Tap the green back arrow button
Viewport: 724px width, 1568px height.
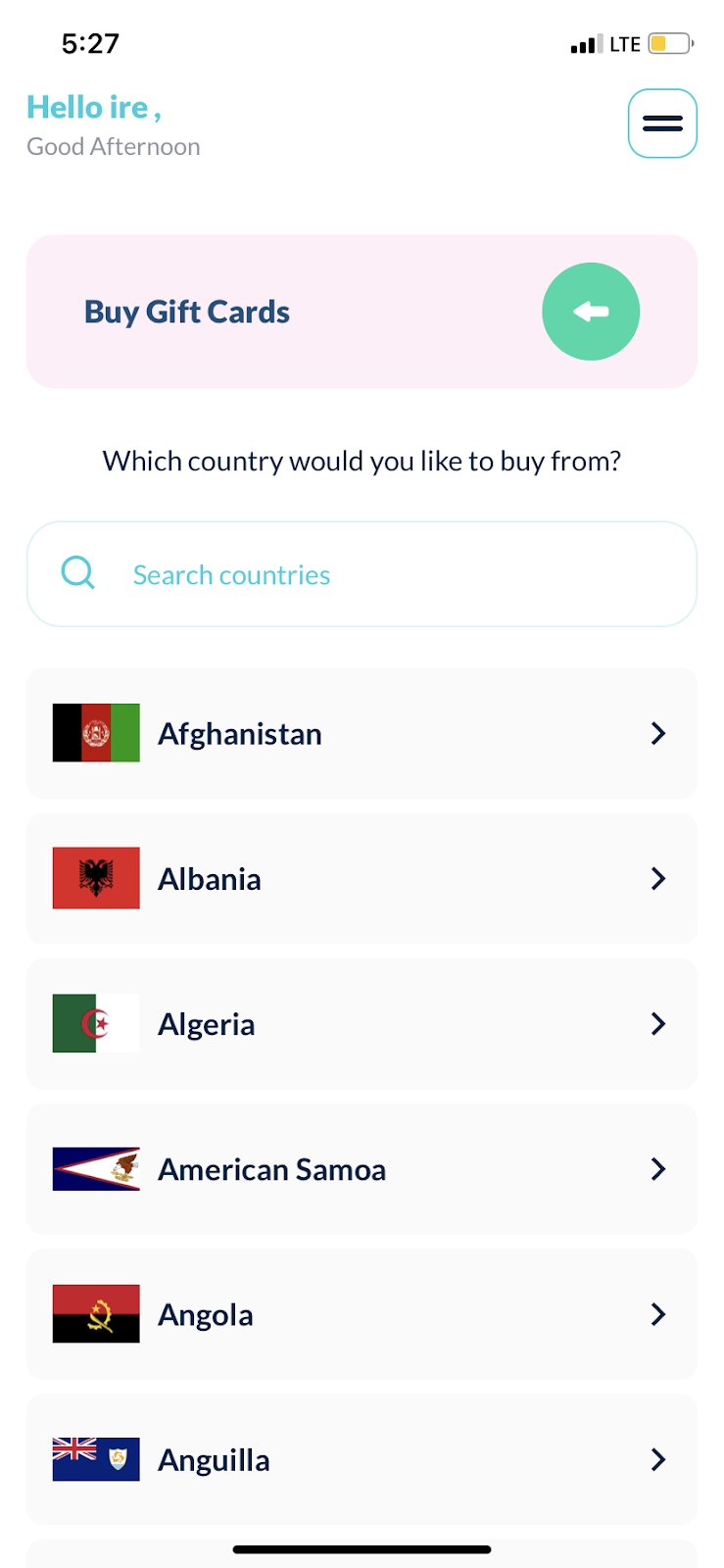pos(591,312)
